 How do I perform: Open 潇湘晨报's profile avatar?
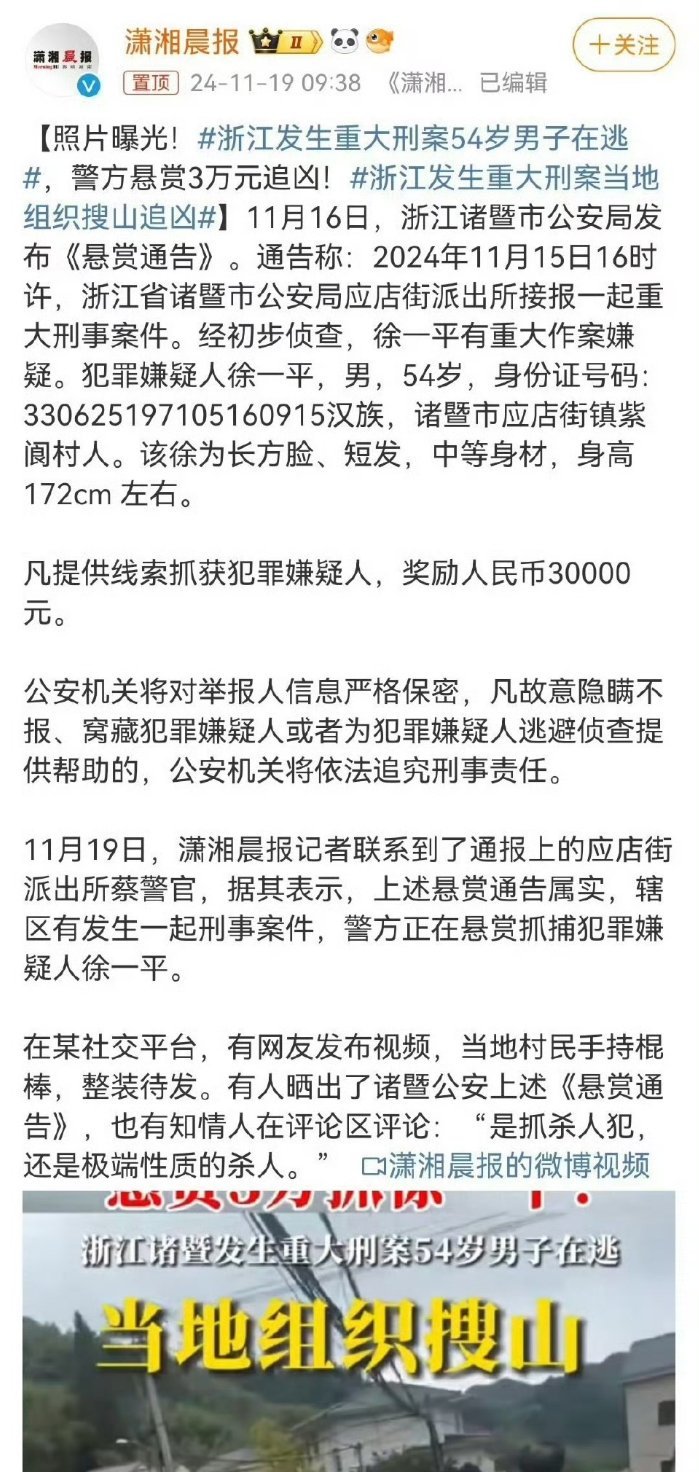coord(64,59)
